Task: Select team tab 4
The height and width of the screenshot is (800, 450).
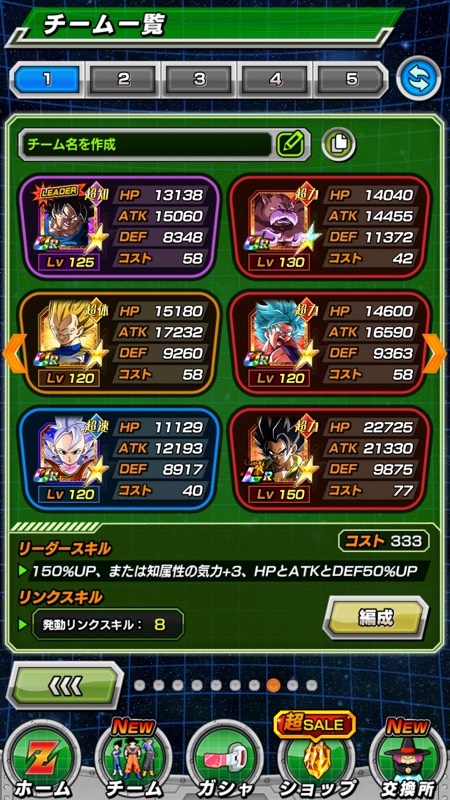Action: 275,80
